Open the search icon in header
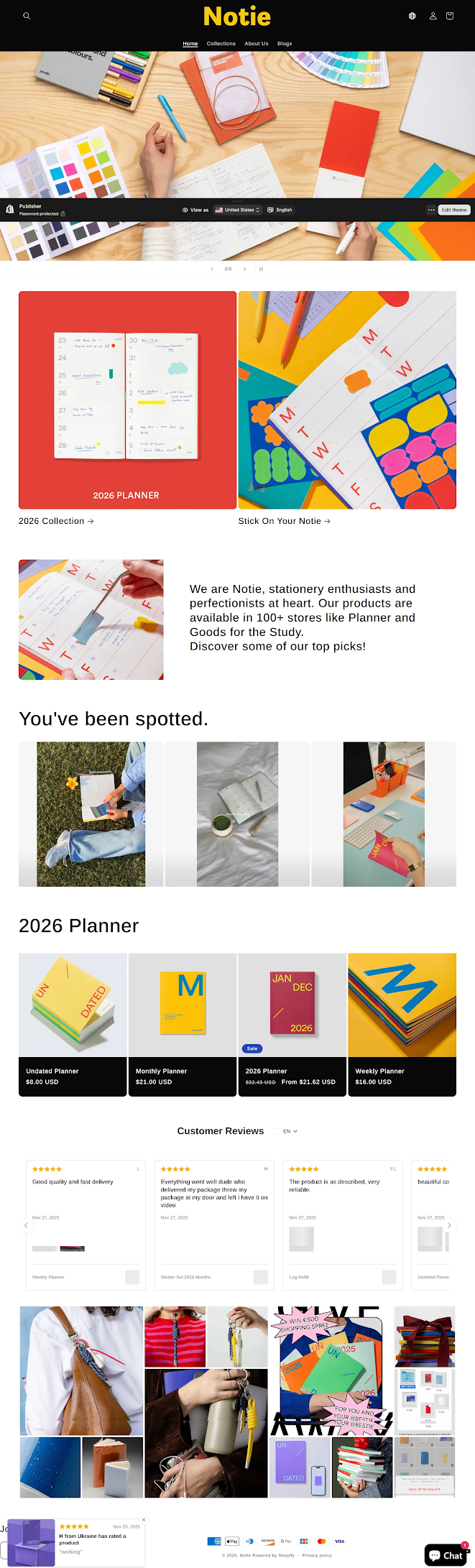The image size is (475, 1568). 27,16
